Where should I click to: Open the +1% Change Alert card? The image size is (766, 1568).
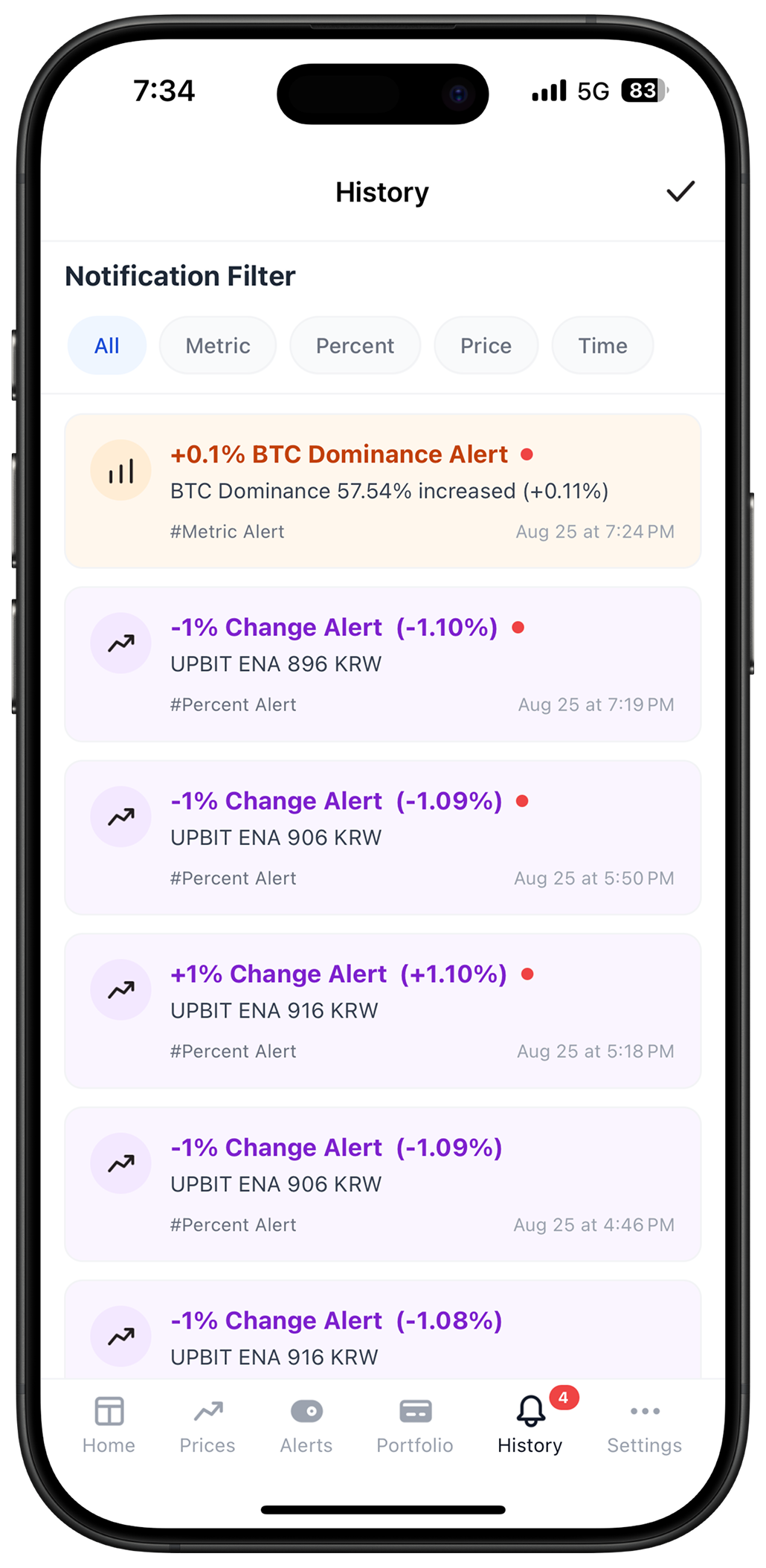382,1011
